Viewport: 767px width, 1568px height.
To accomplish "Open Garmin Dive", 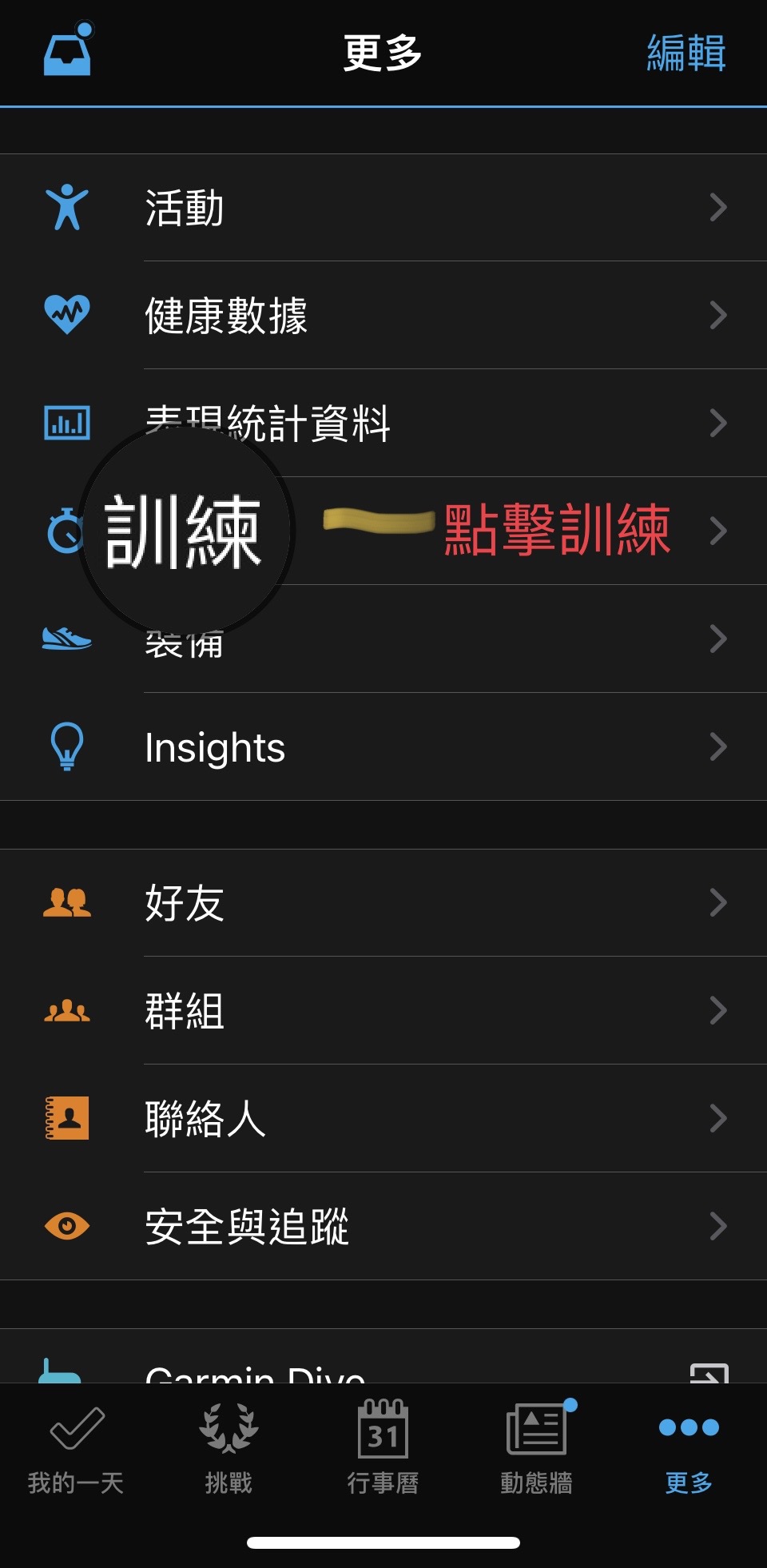I will [x=383, y=1356].
